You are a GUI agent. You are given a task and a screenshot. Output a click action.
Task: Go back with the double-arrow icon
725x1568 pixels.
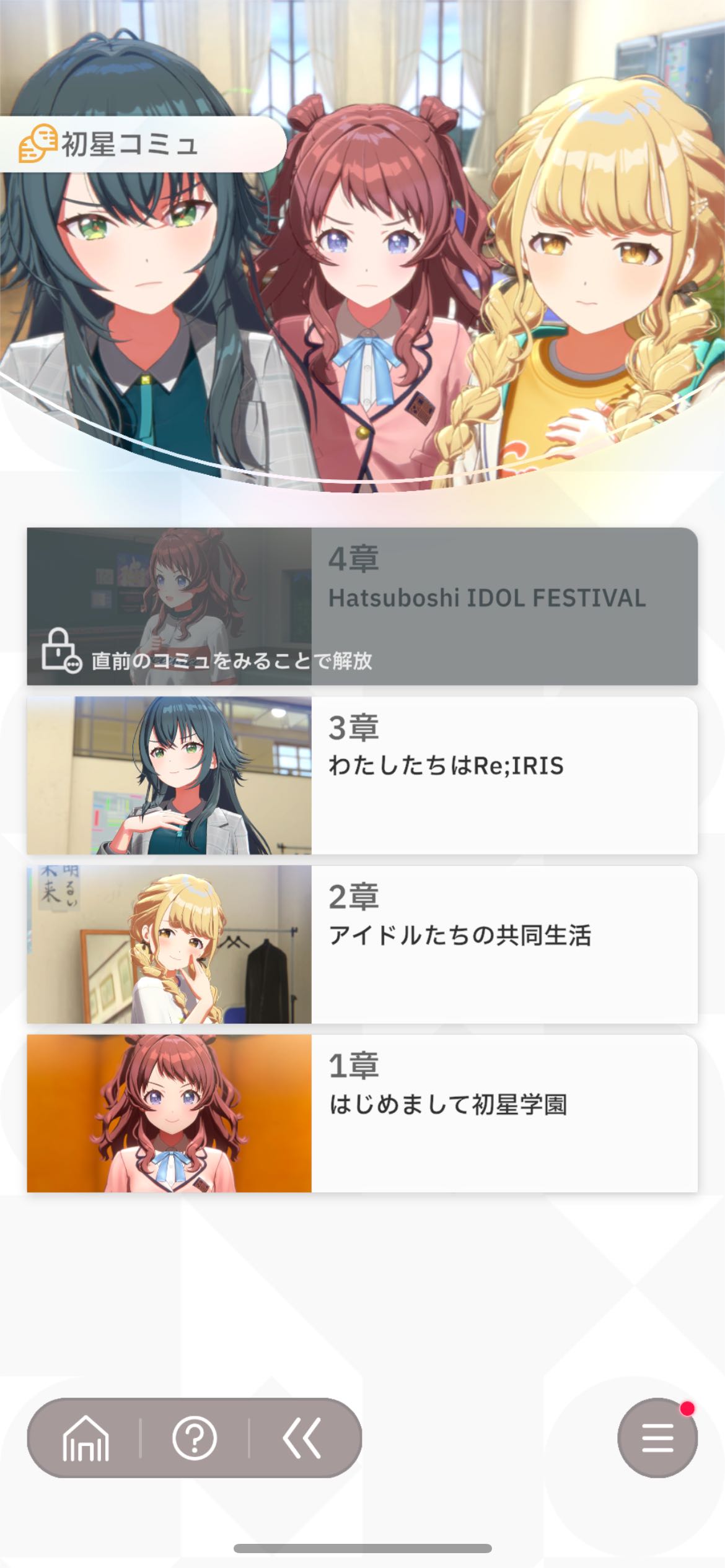302,1438
